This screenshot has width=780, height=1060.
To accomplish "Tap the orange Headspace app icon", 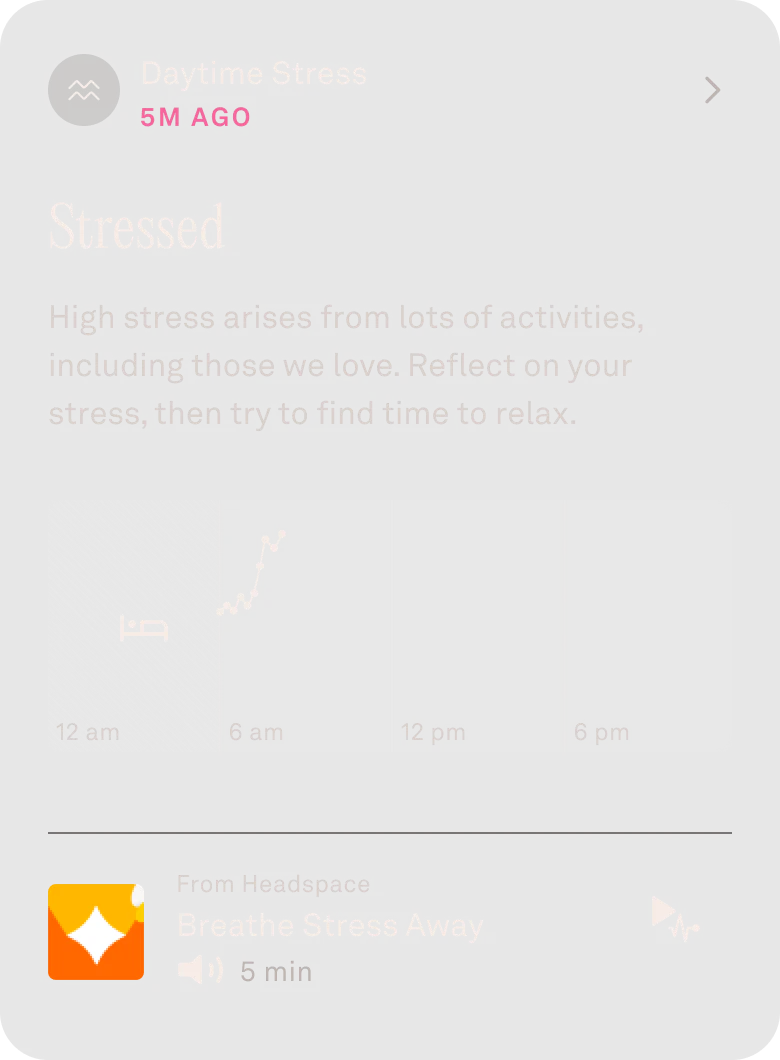I will pos(95,931).
